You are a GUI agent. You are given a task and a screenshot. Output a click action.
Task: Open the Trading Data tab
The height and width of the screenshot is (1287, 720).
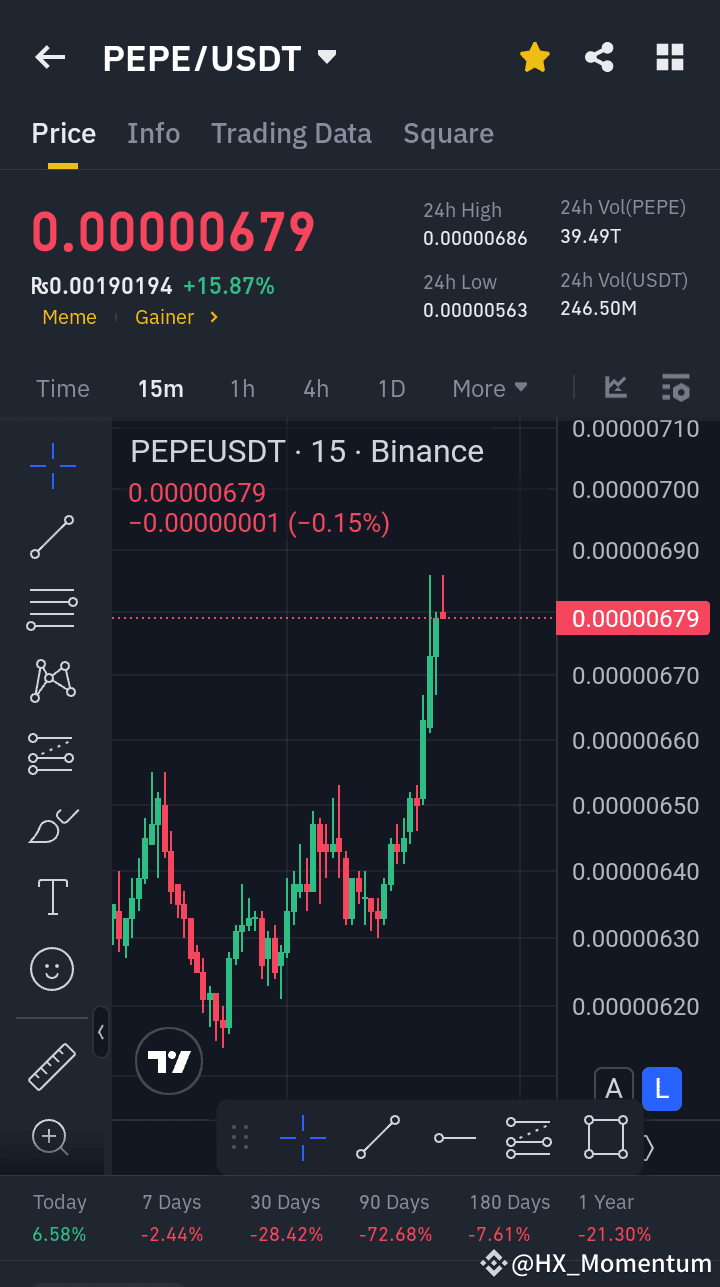tap(291, 133)
